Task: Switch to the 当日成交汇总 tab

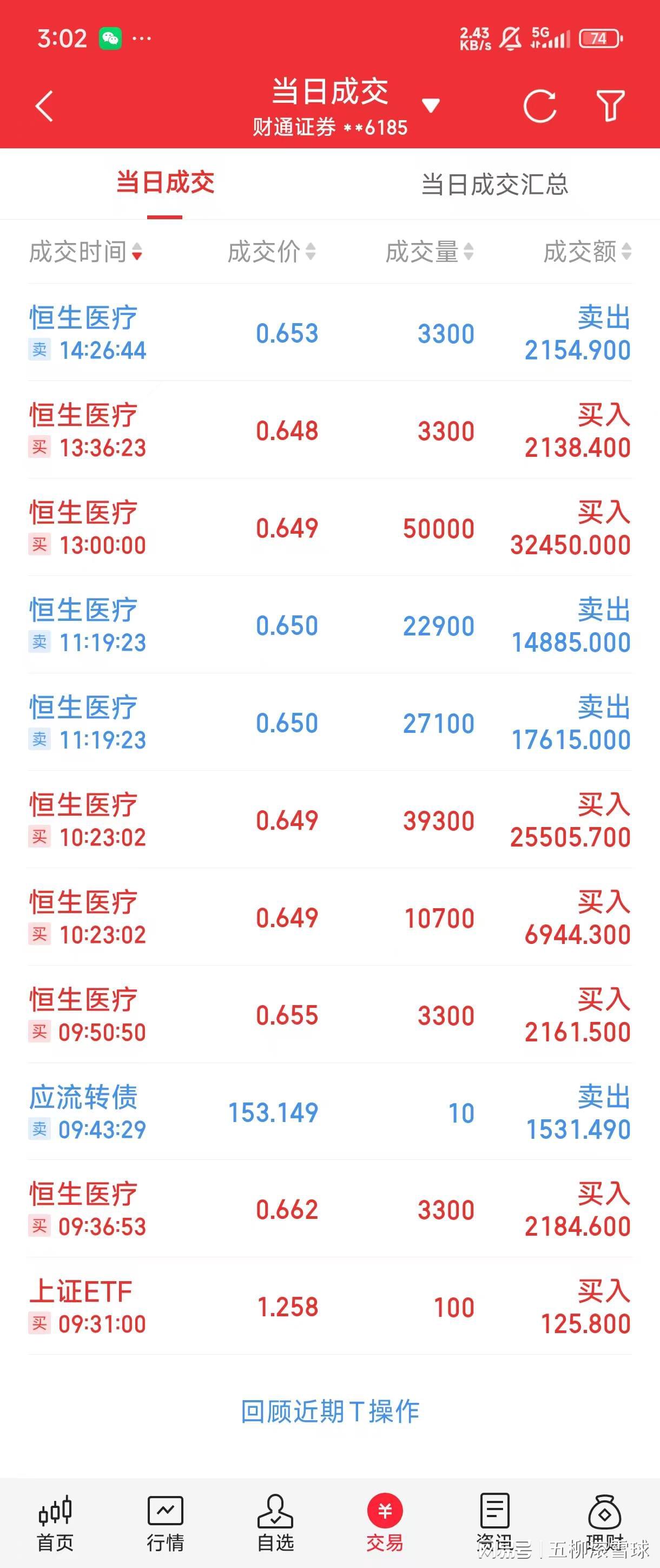Action: tap(494, 184)
